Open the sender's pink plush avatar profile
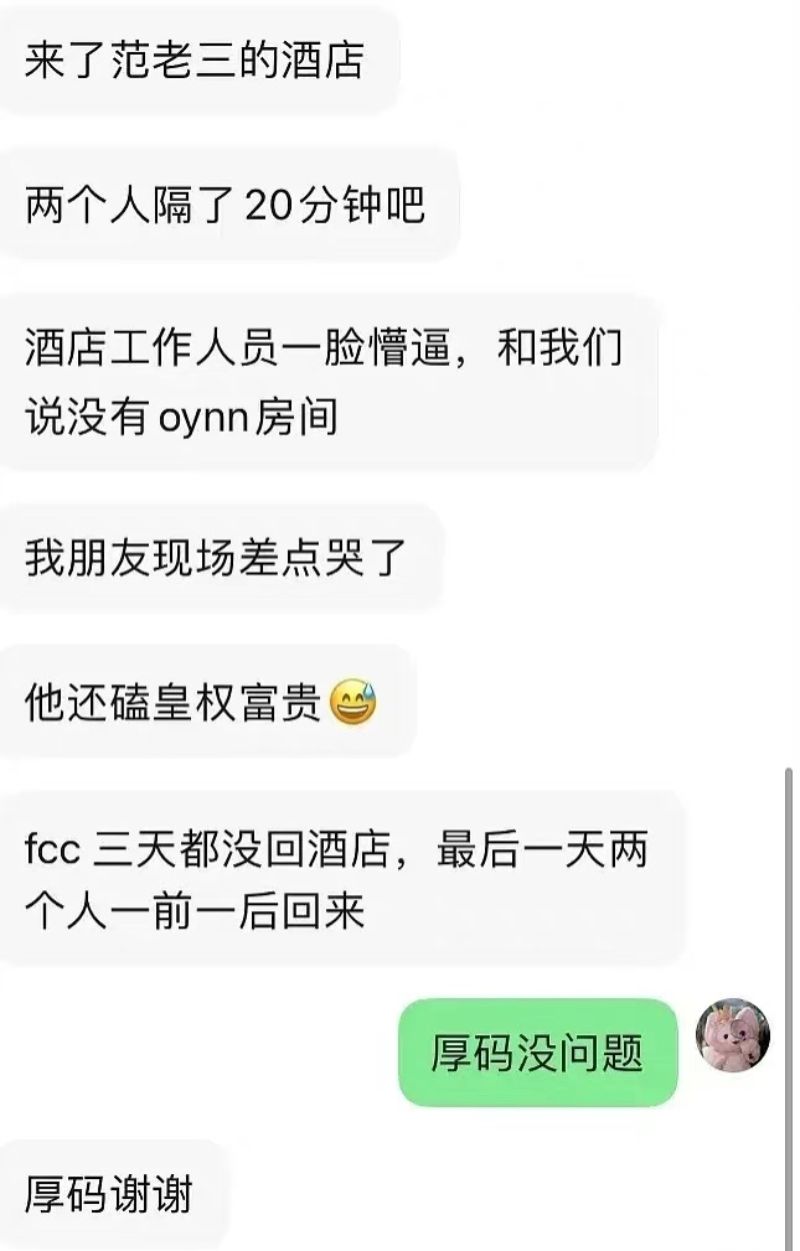The width and height of the screenshot is (800, 1251). [733, 1035]
